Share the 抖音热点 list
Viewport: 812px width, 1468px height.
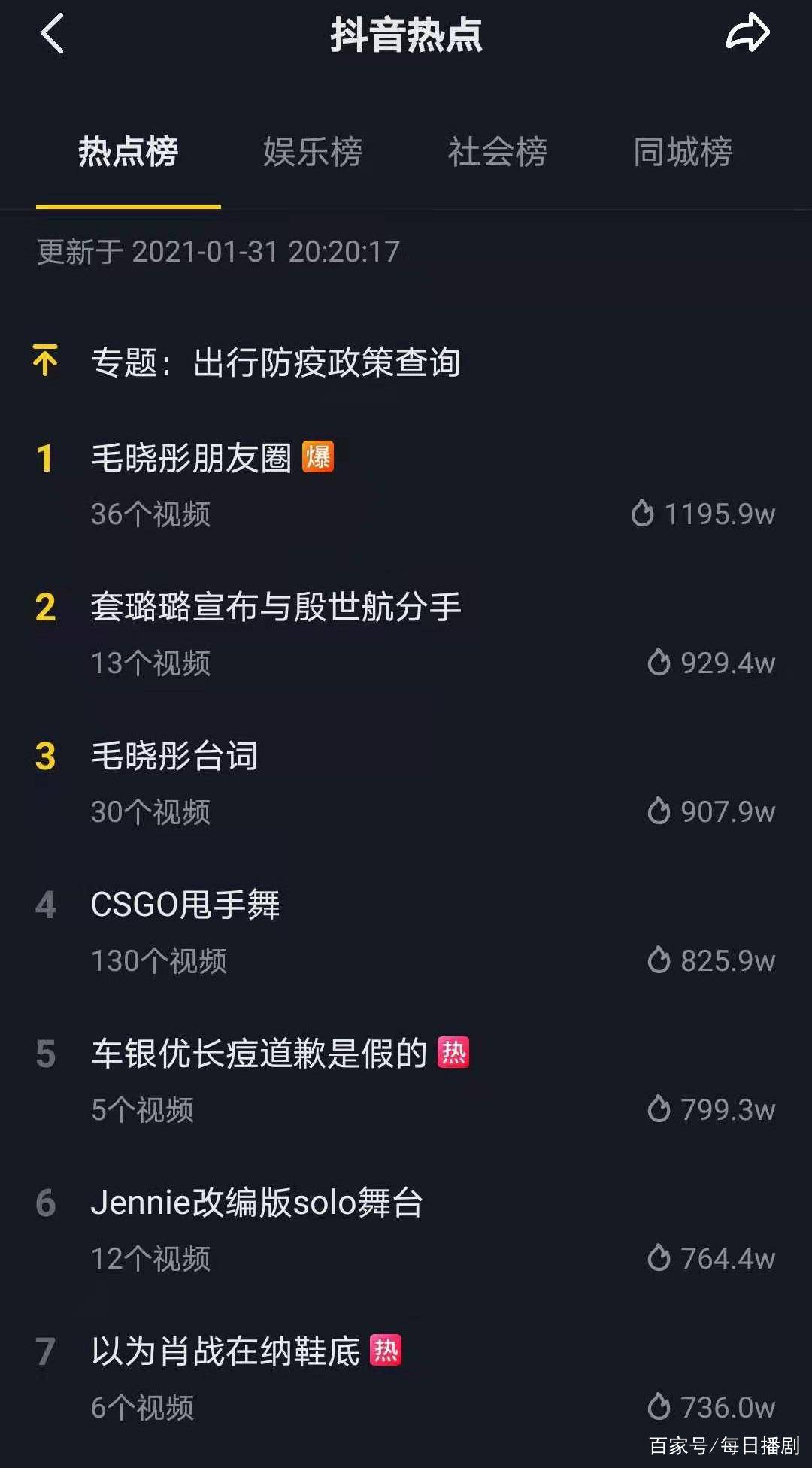[x=747, y=34]
